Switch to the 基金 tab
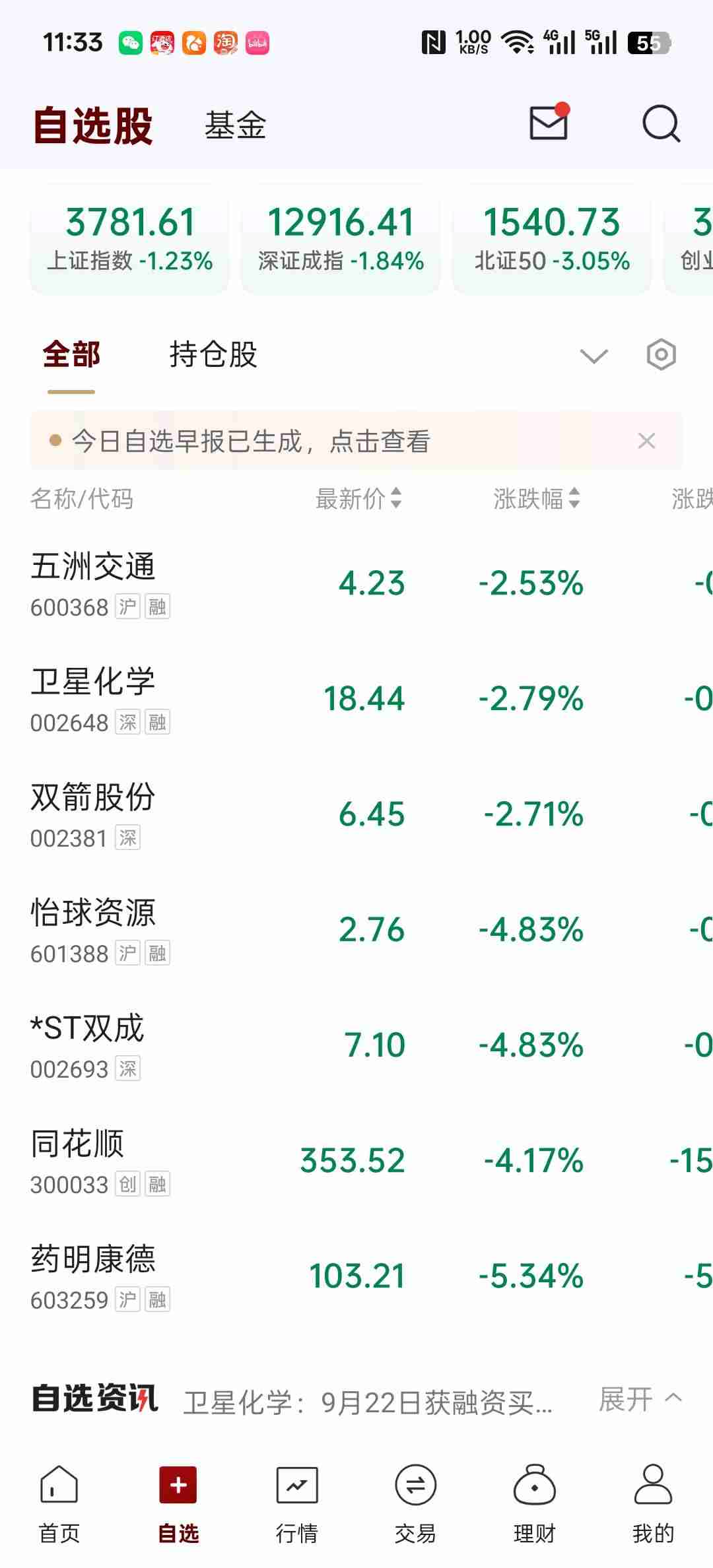The width and height of the screenshot is (713, 1568). click(235, 125)
